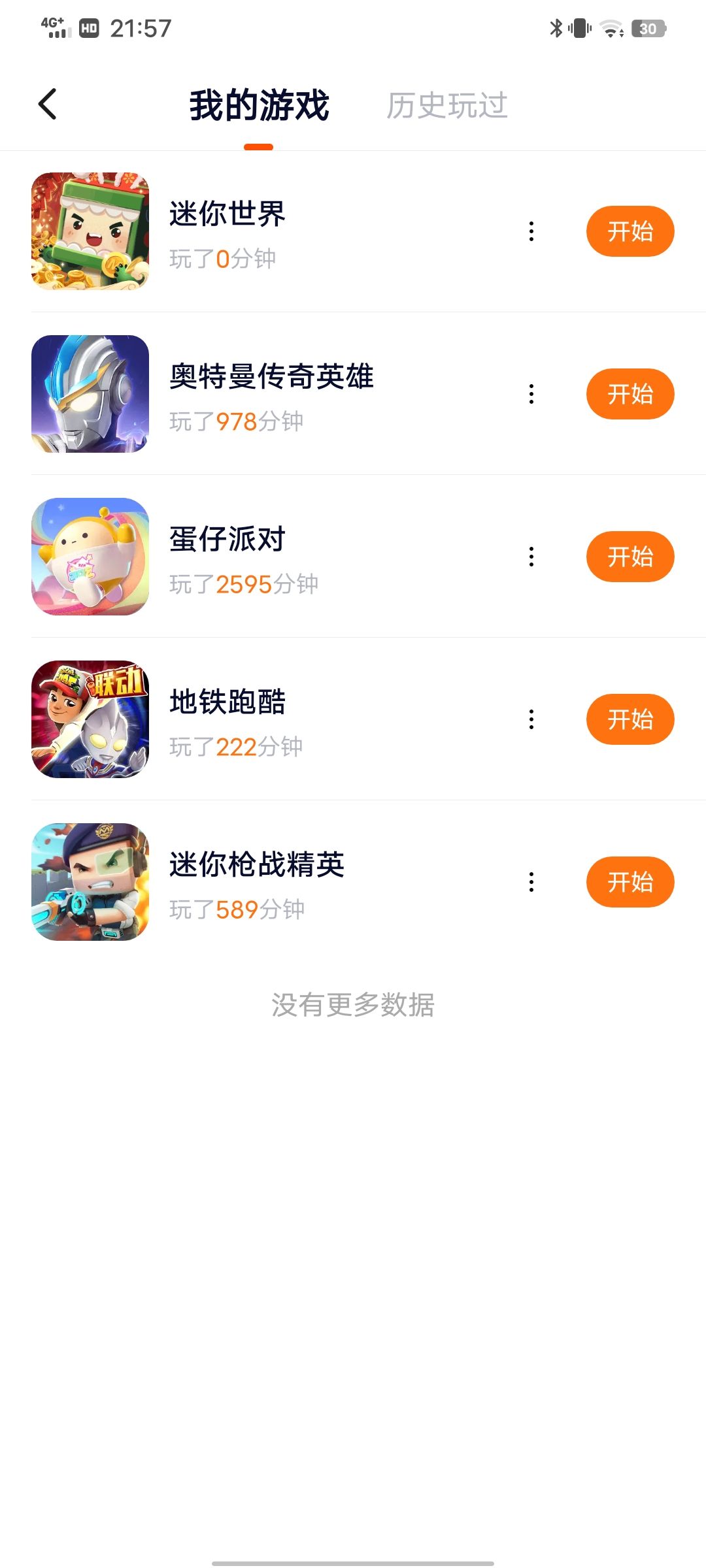Open the 迷你世界 game icon
This screenshot has height=1568, width=706.
(90, 231)
